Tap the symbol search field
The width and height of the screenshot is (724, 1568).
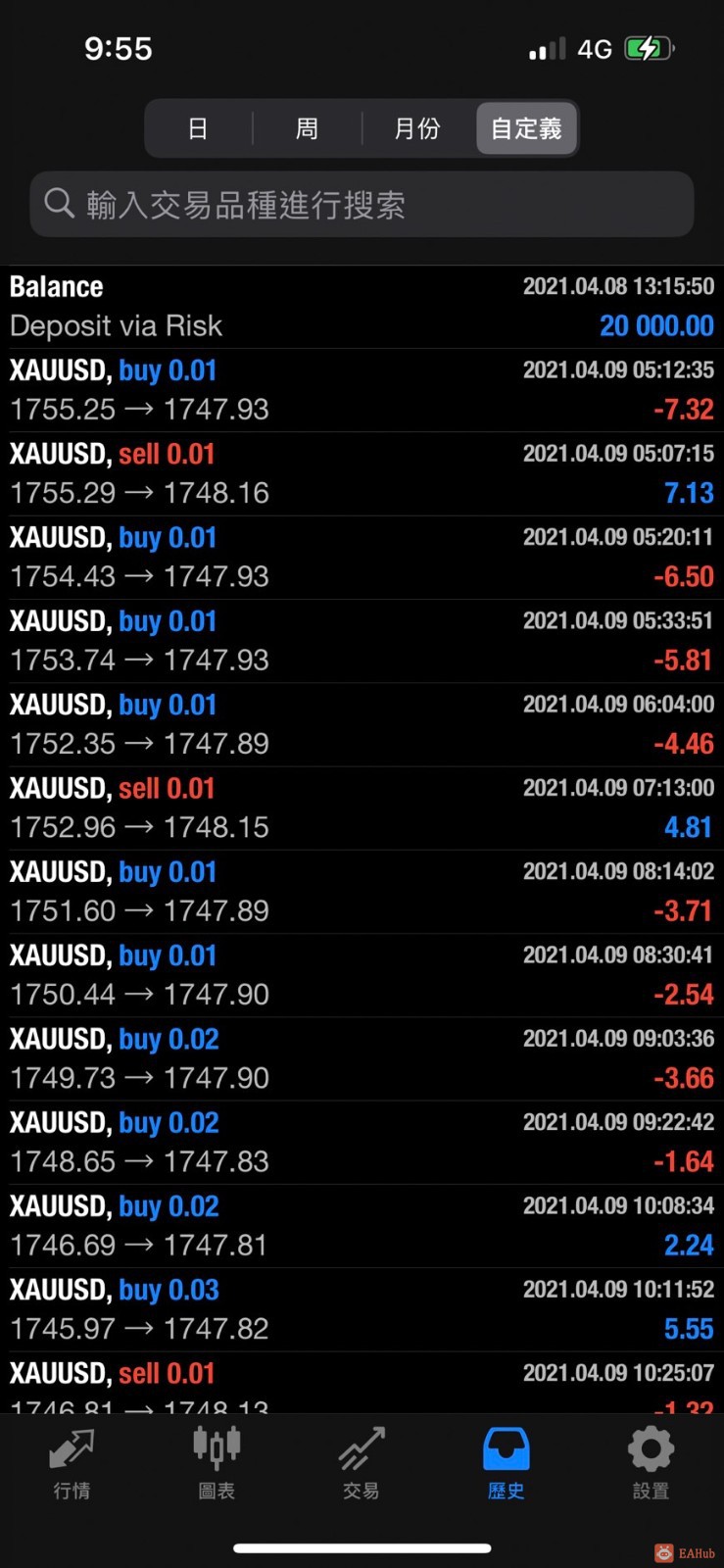(362, 205)
